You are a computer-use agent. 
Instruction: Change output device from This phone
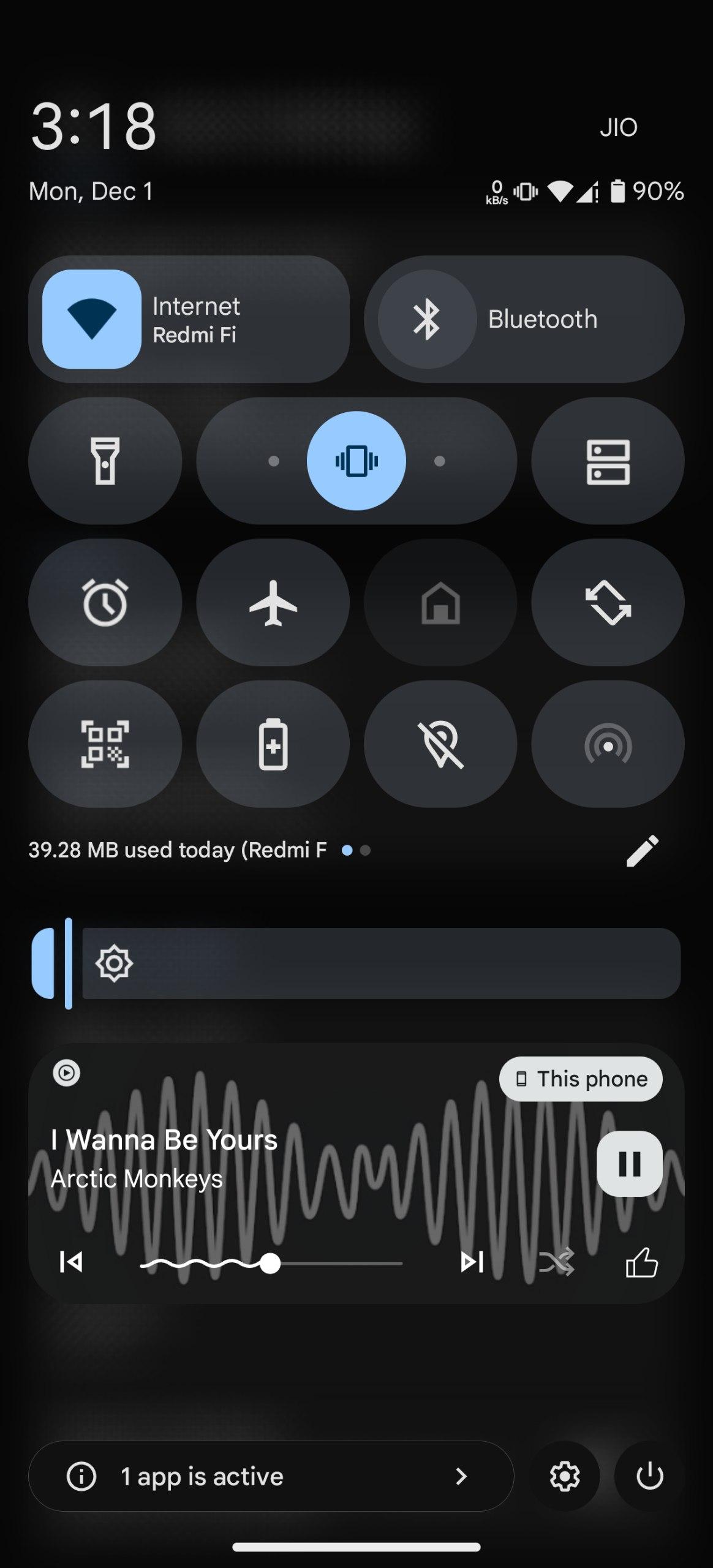580,1079
